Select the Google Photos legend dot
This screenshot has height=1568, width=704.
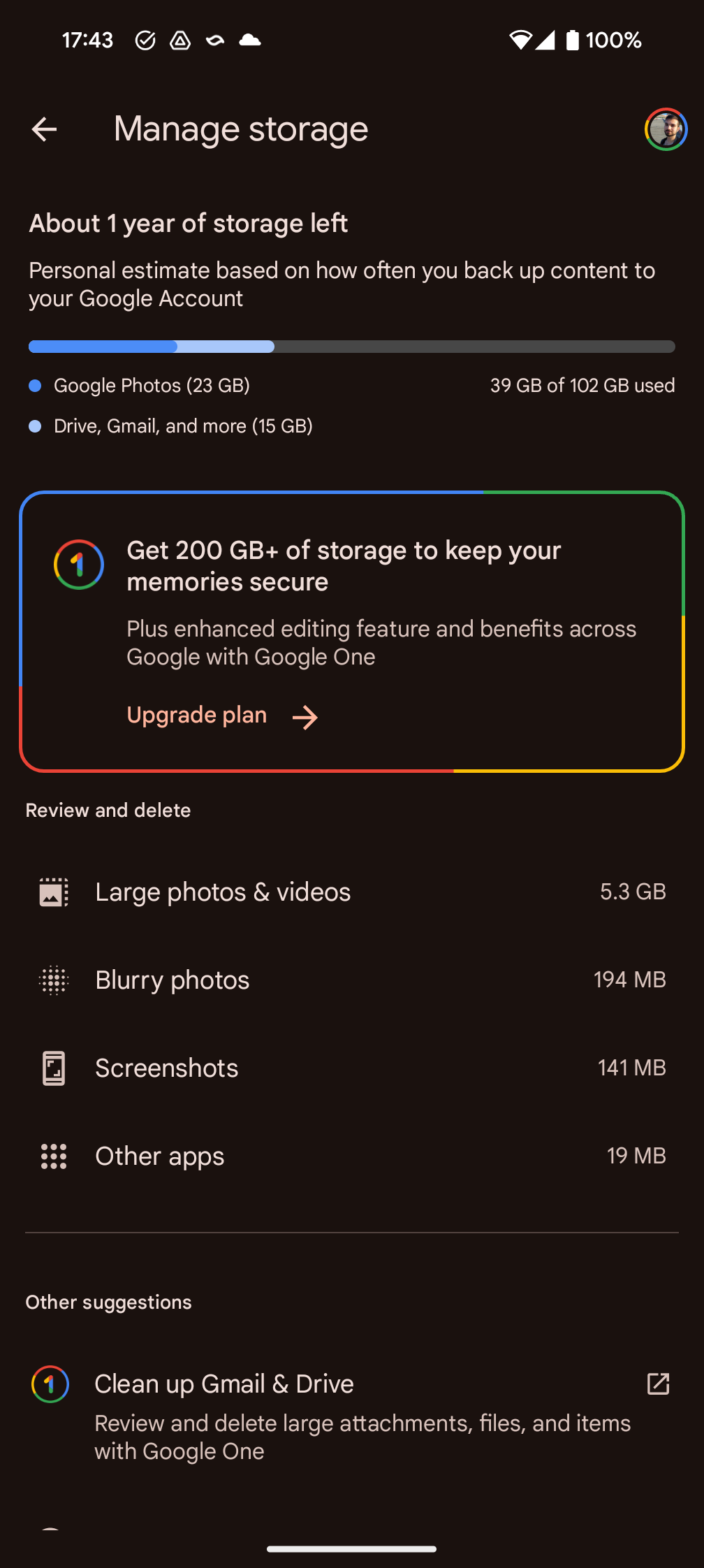(x=35, y=385)
